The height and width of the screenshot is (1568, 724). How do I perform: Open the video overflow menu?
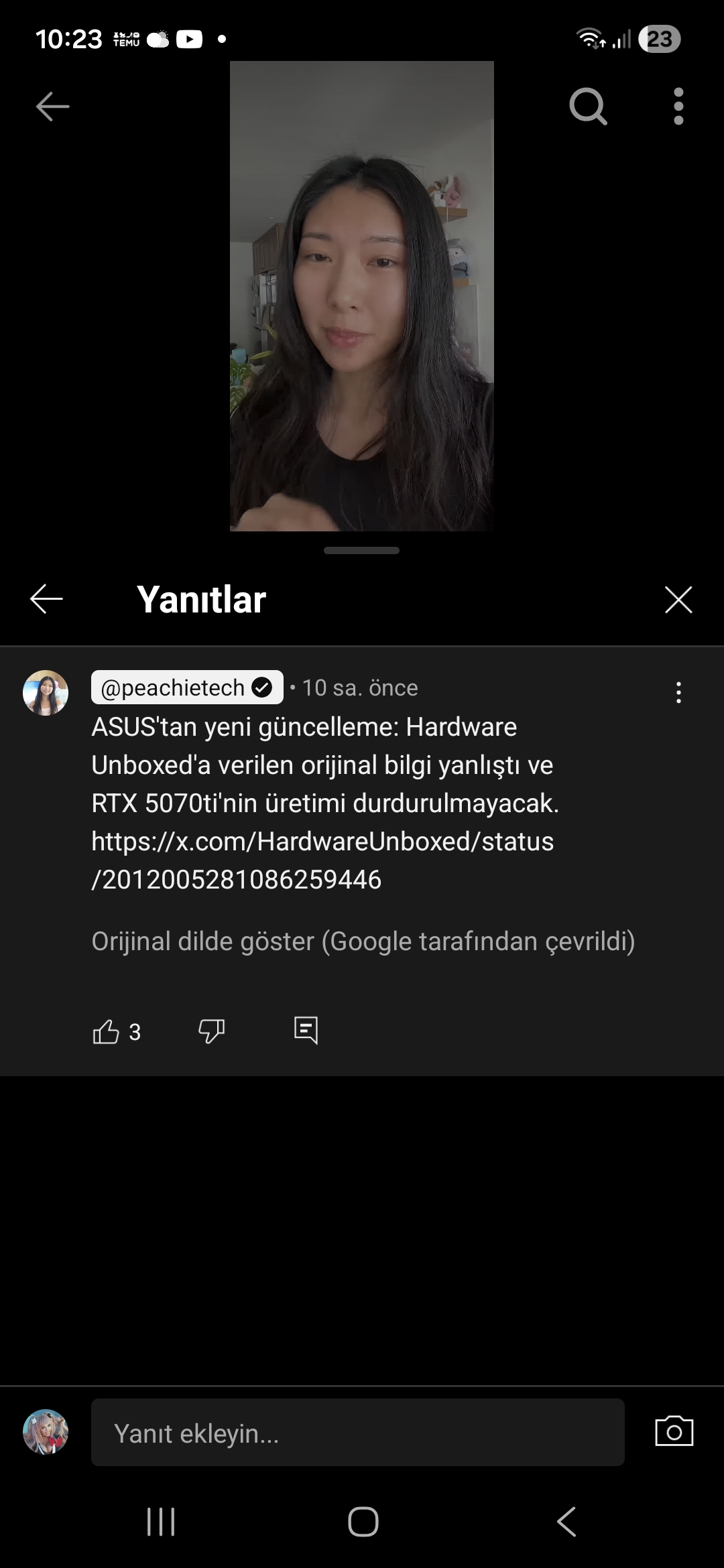(678, 107)
